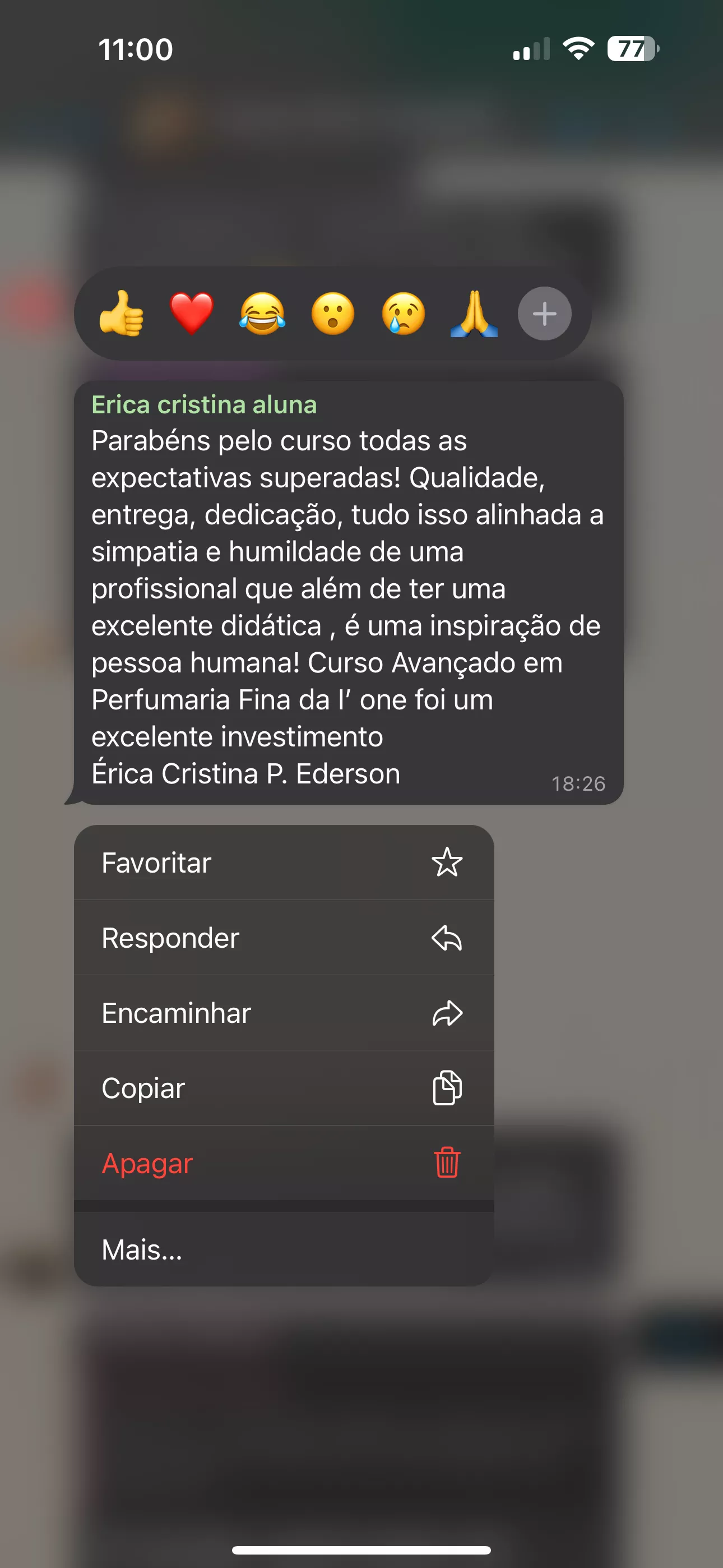React with the red heart emoji
This screenshot has height=1568, width=723.
(192, 313)
